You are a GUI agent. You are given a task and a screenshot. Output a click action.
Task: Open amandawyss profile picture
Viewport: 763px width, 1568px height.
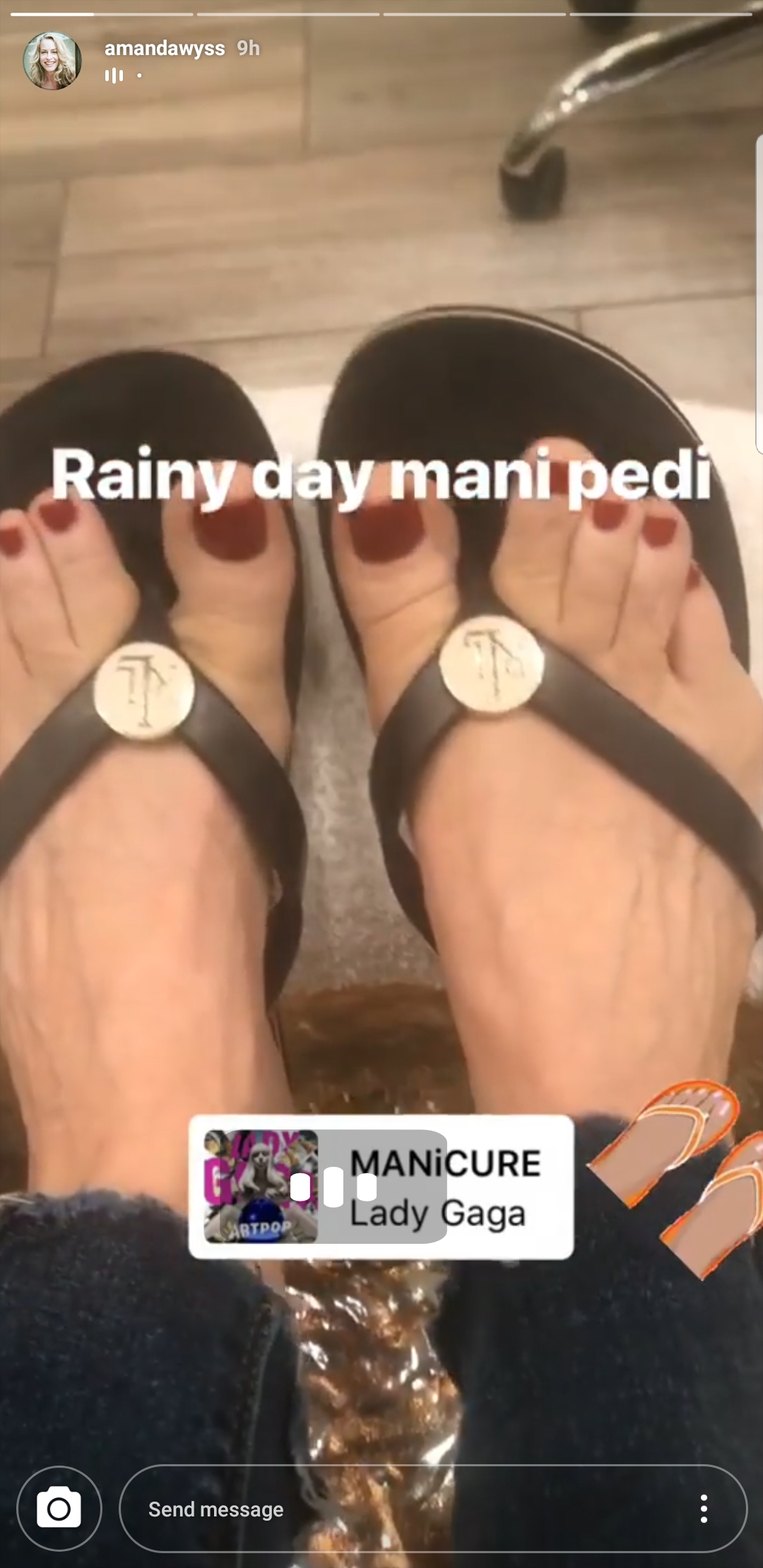coord(52,61)
